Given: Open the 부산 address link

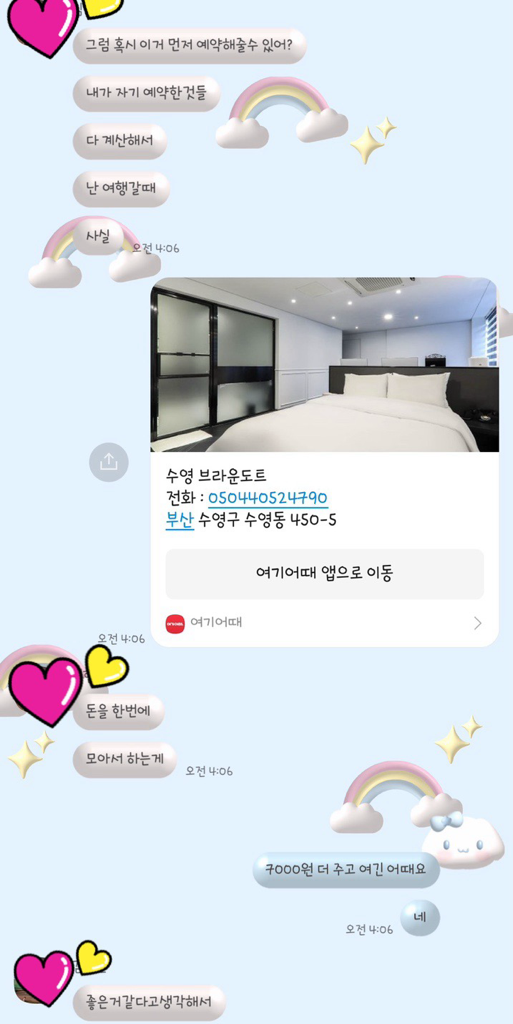Looking at the screenshot, I should click(x=179, y=521).
